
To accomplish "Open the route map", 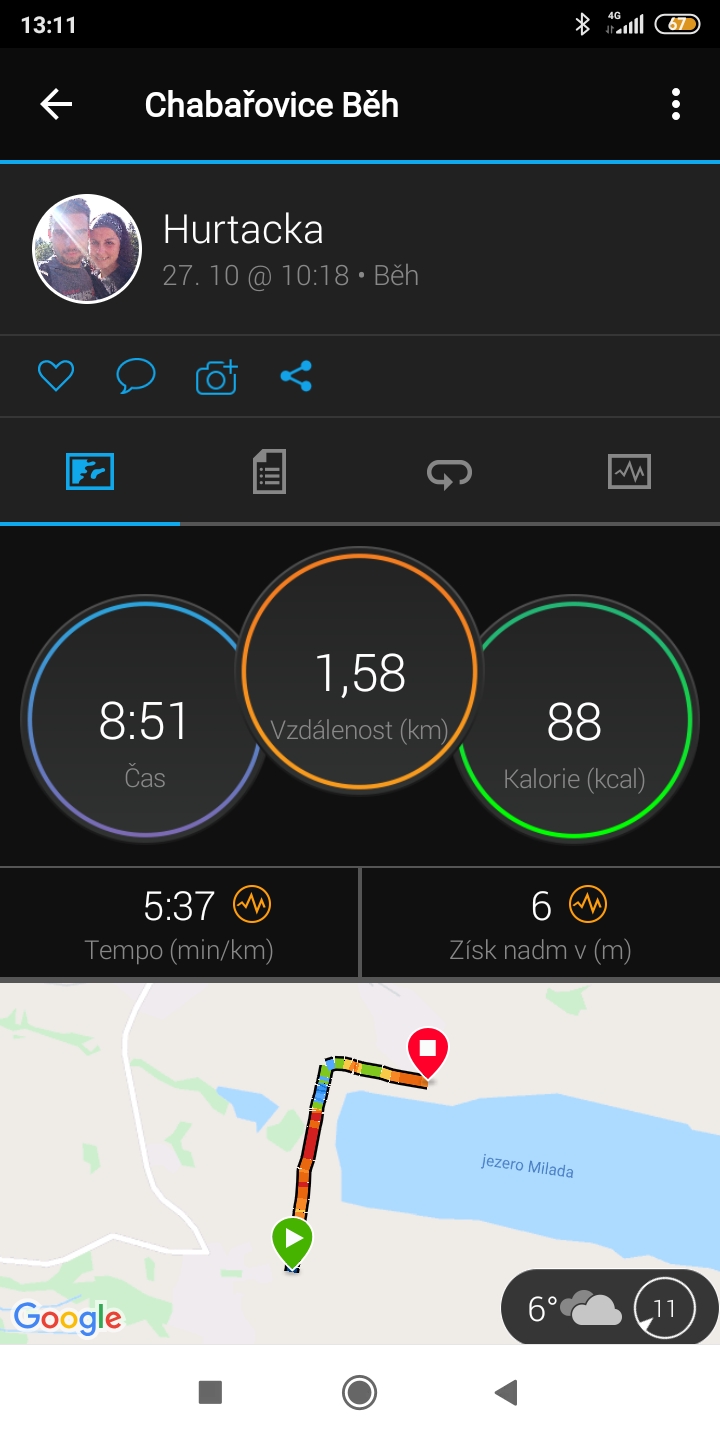I will (360, 1163).
